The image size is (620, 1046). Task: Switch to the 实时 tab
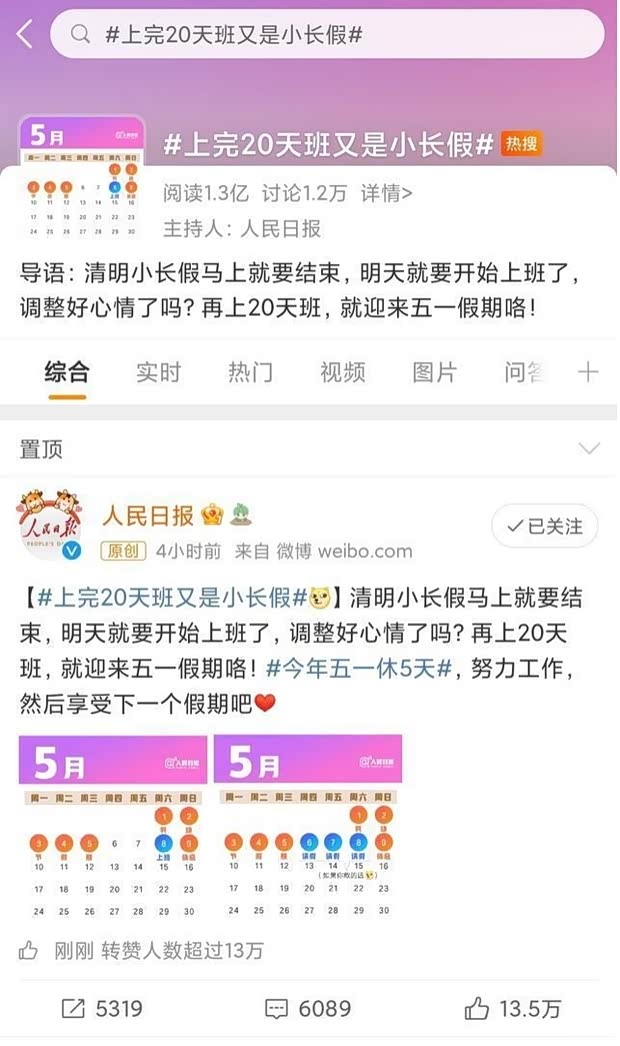pos(158,373)
